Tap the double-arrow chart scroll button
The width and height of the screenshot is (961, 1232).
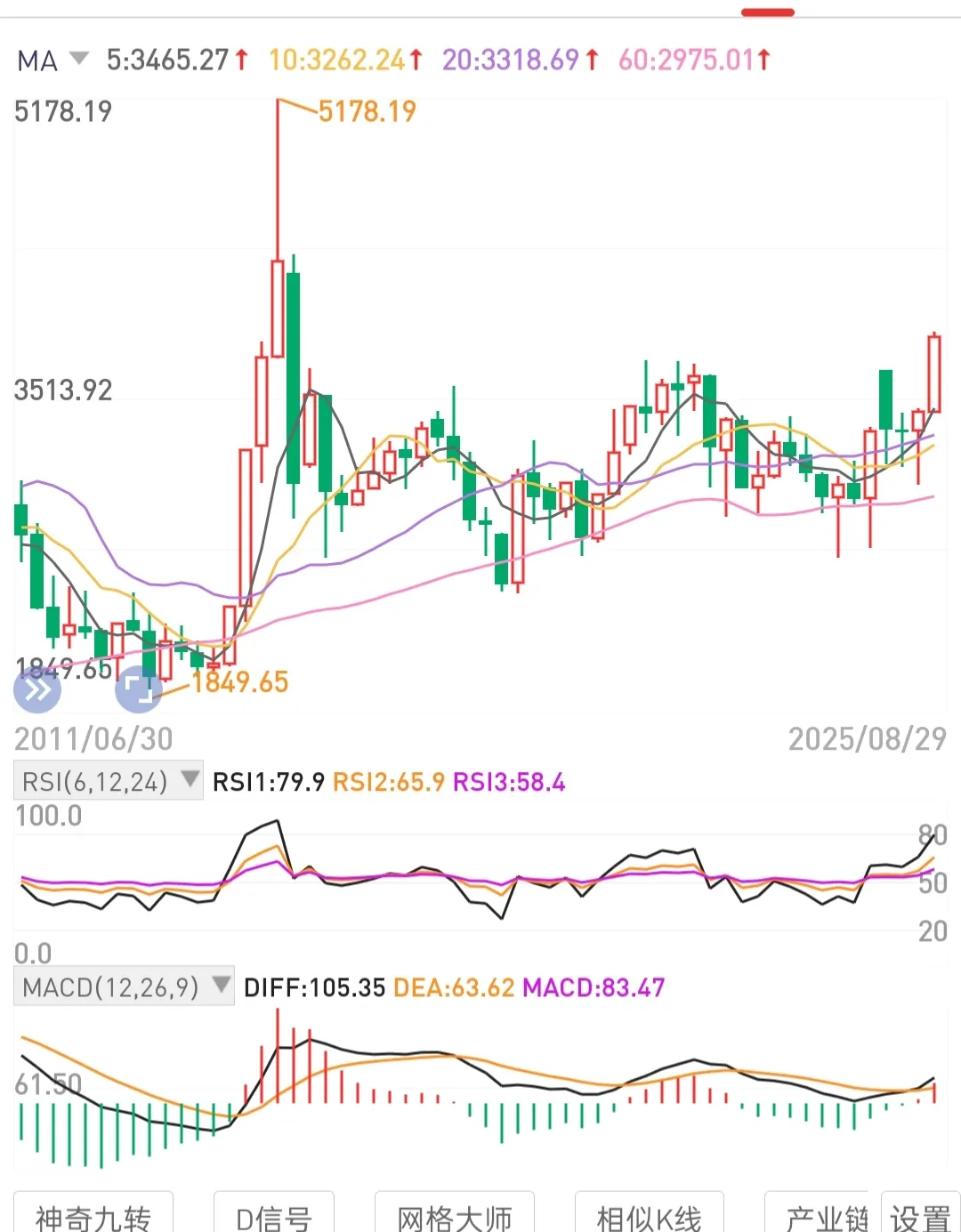point(37,689)
